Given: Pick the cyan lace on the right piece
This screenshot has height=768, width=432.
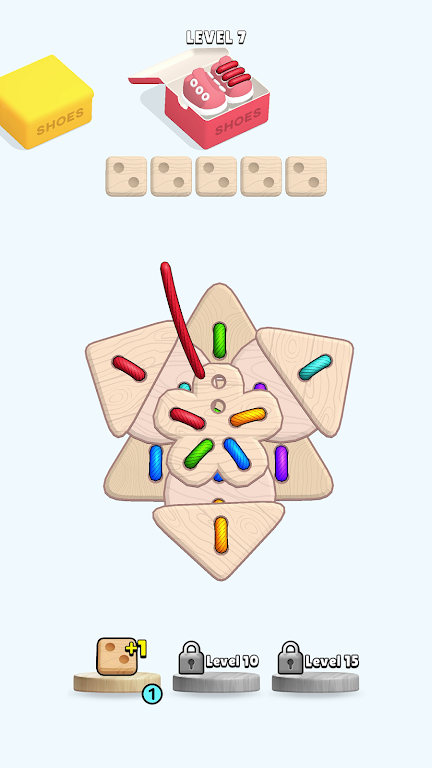Looking at the screenshot, I should [315, 368].
